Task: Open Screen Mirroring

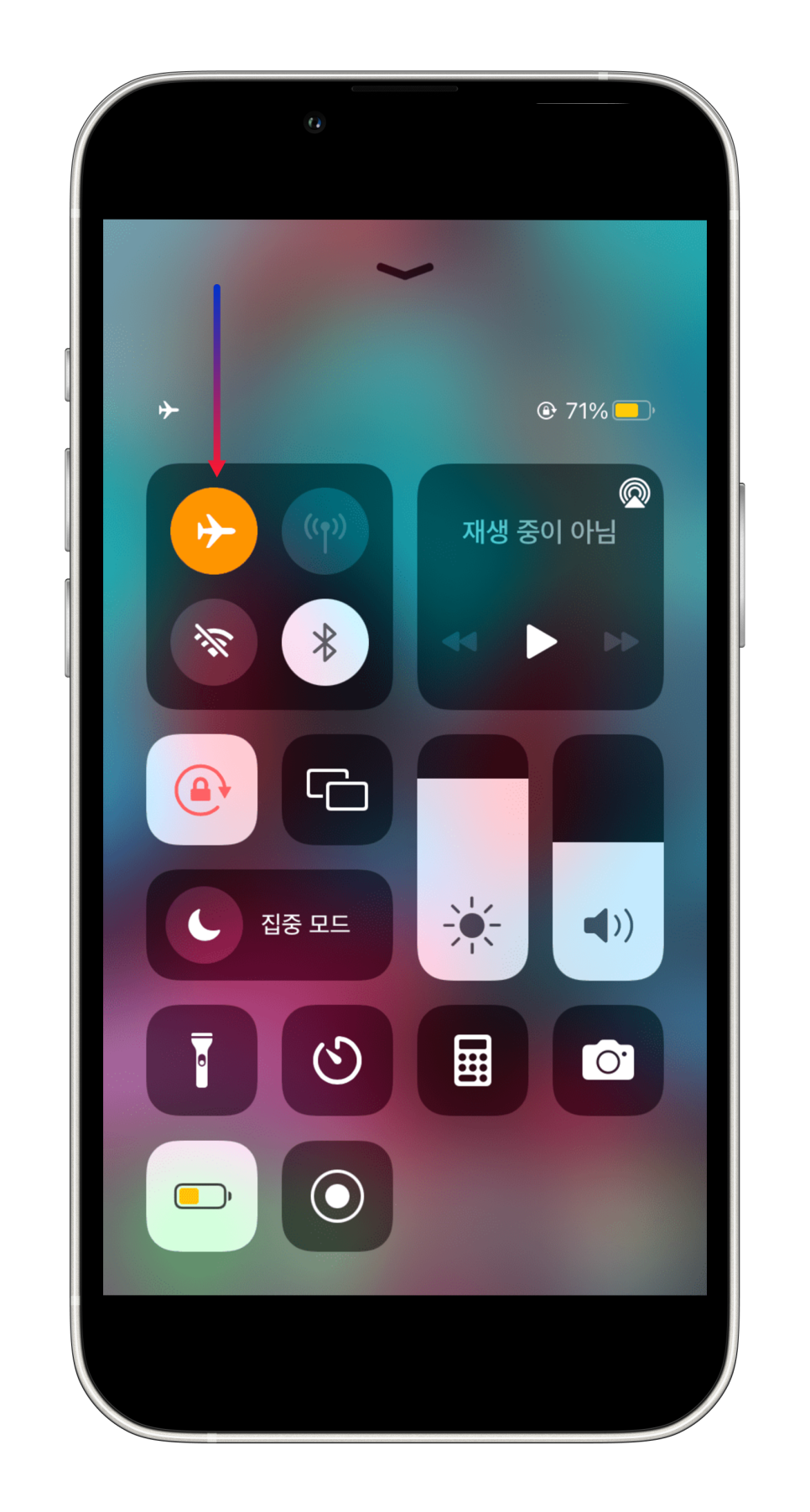Action: click(337, 790)
